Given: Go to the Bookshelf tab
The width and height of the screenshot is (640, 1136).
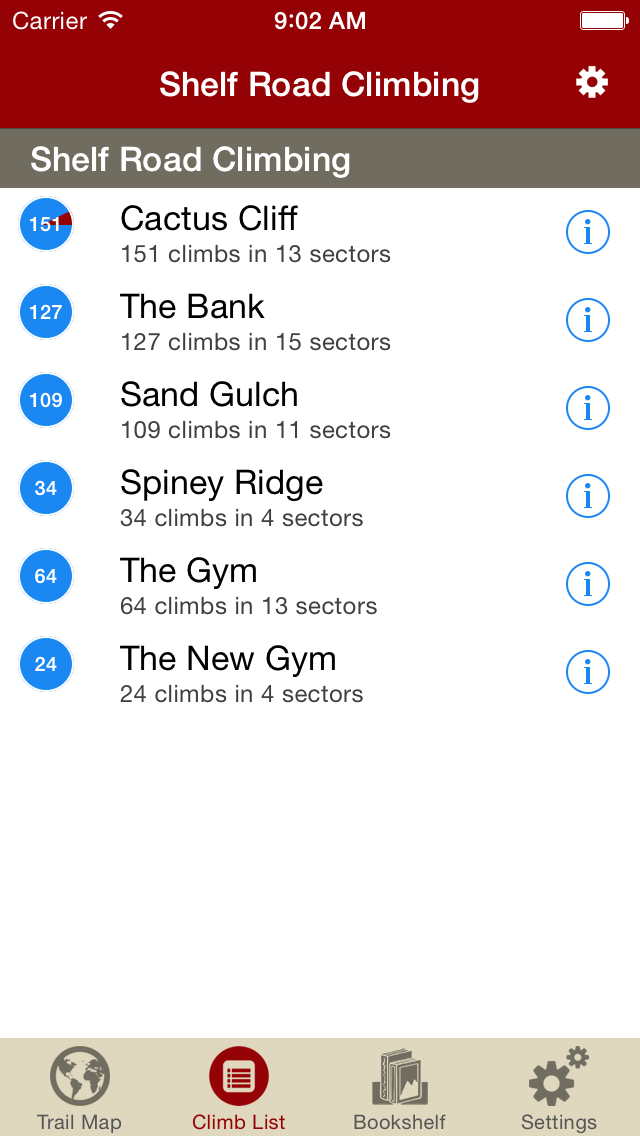Looking at the screenshot, I should point(400,1088).
